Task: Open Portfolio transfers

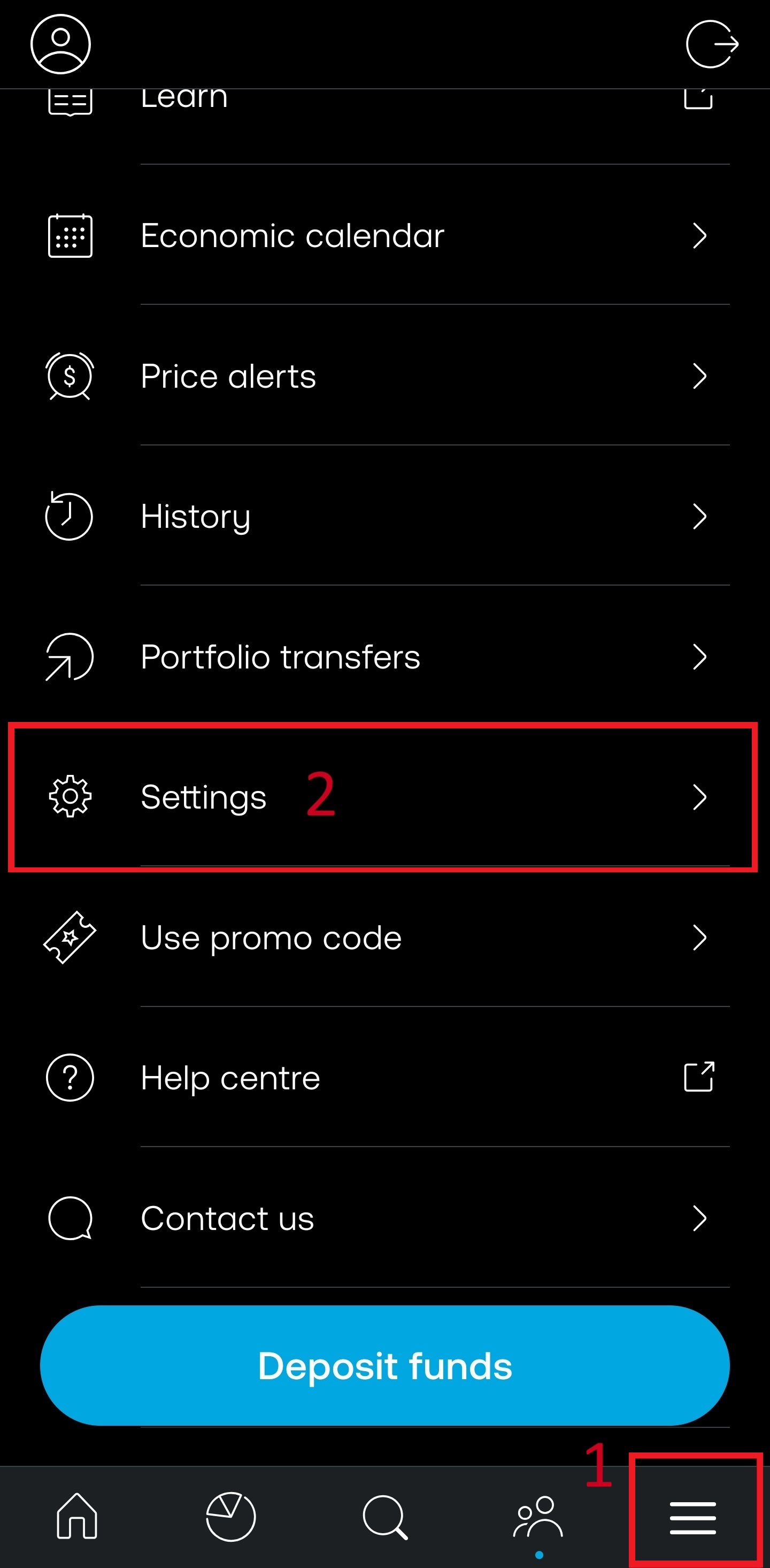Action: coord(384,657)
